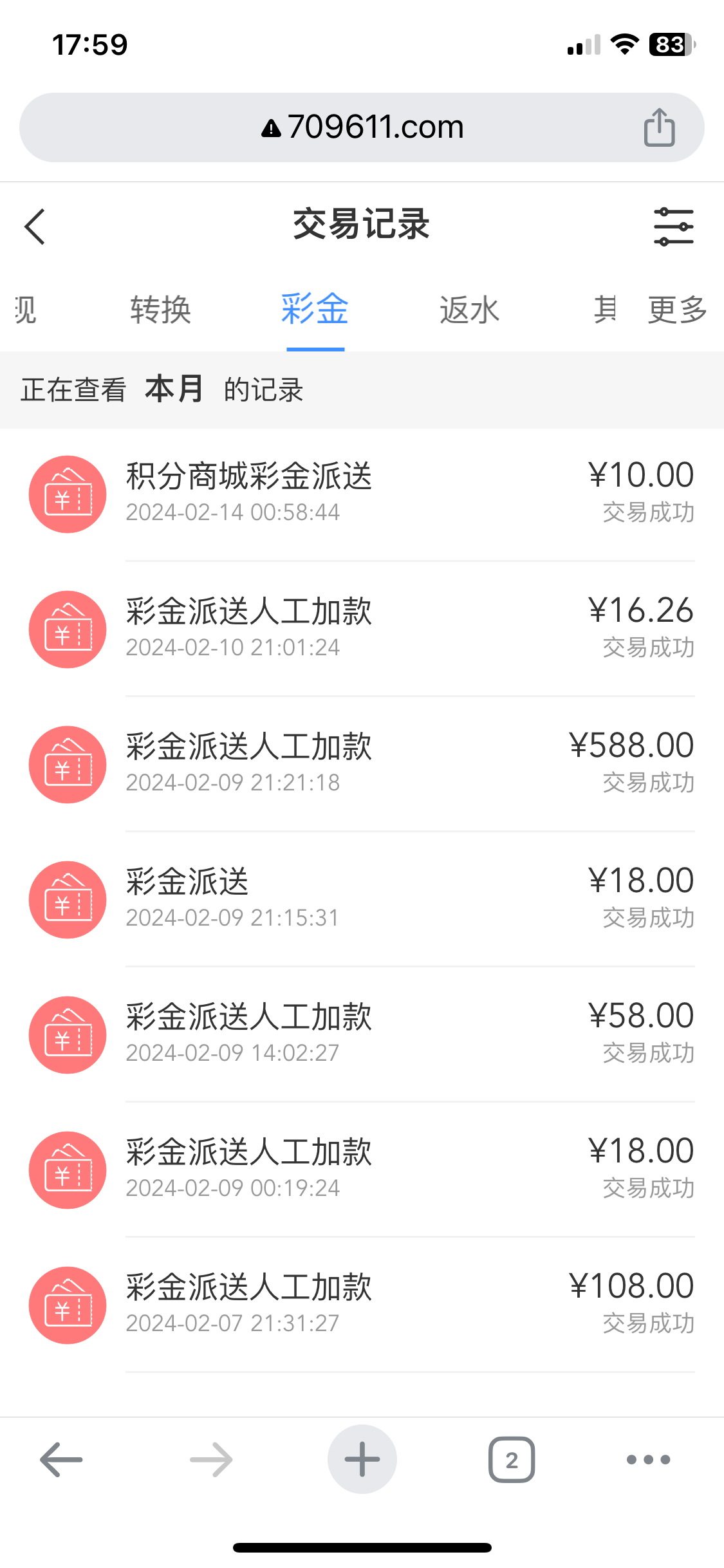The height and width of the screenshot is (1568, 724).
Task: Expand the 更多 categories
Action: tap(677, 310)
